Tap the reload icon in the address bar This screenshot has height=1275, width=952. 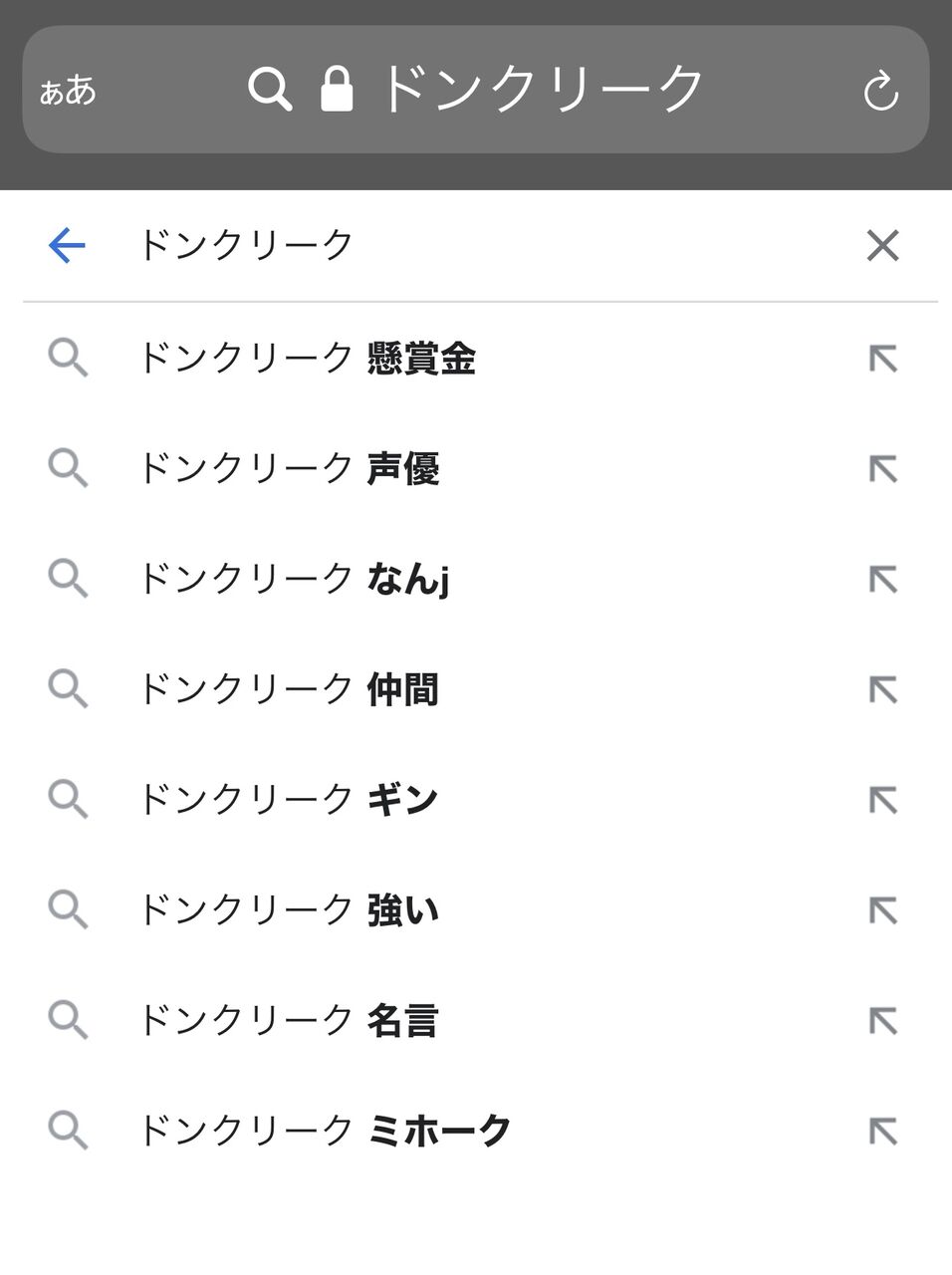pyautogui.click(x=881, y=91)
